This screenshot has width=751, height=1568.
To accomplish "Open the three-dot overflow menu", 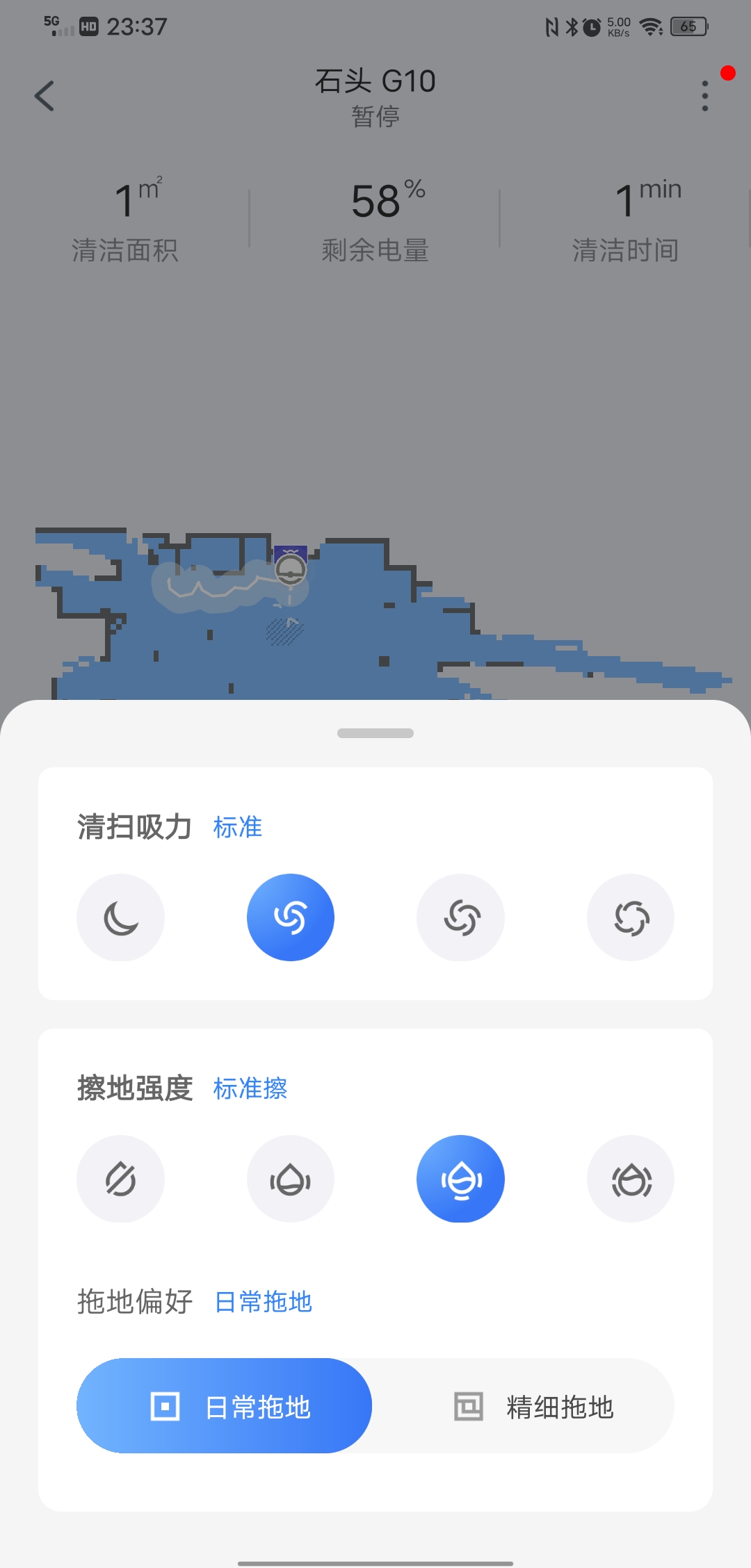I will click(x=705, y=96).
